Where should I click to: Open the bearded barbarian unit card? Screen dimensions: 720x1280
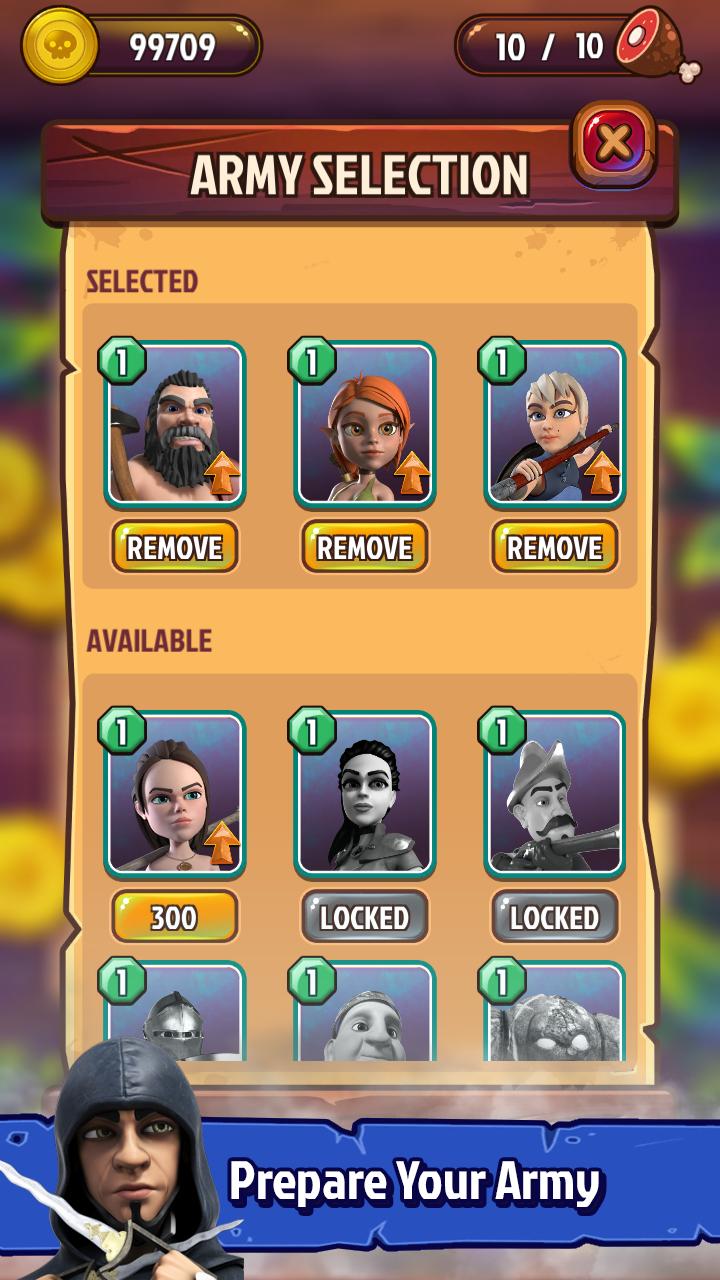[174, 425]
